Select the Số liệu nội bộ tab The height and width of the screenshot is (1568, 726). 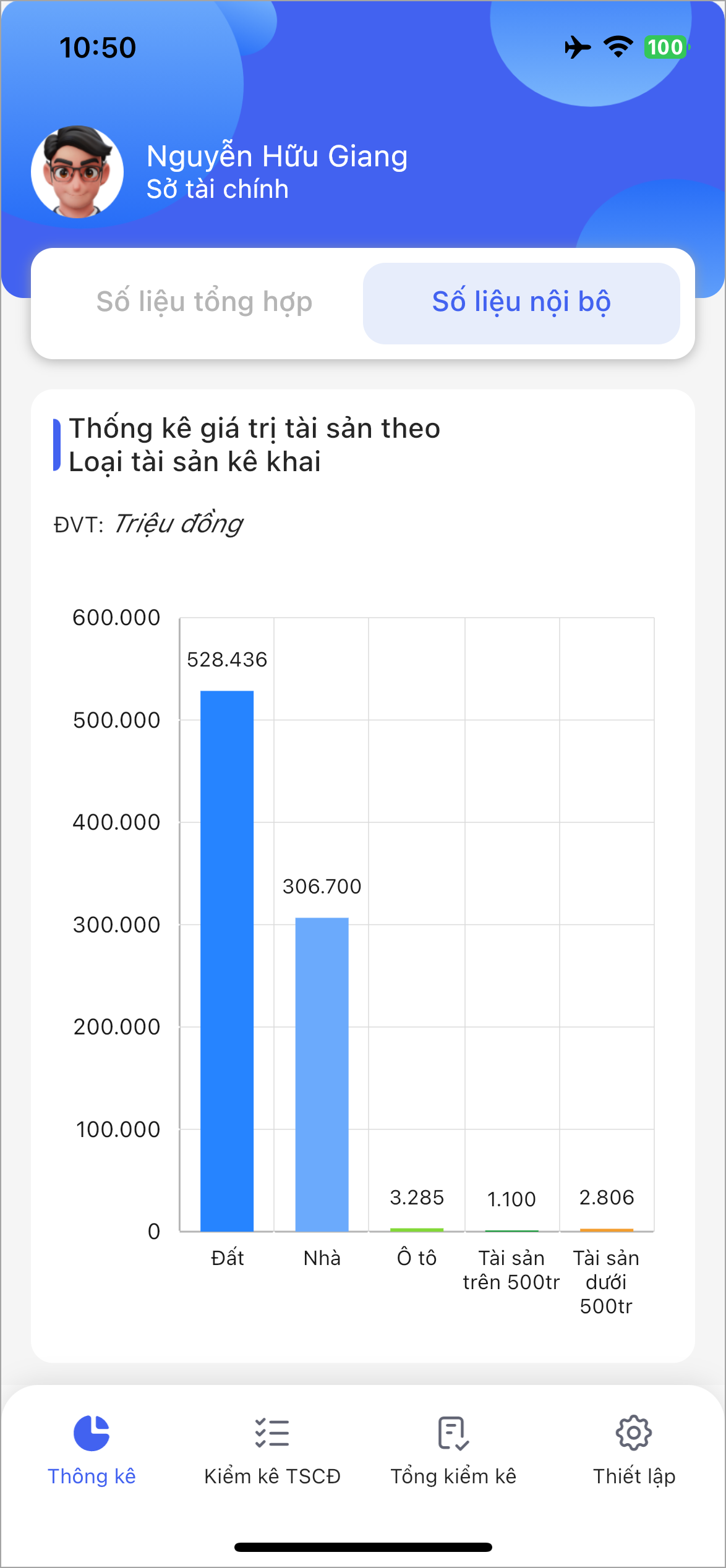pyautogui.click(x=521, y=302)
